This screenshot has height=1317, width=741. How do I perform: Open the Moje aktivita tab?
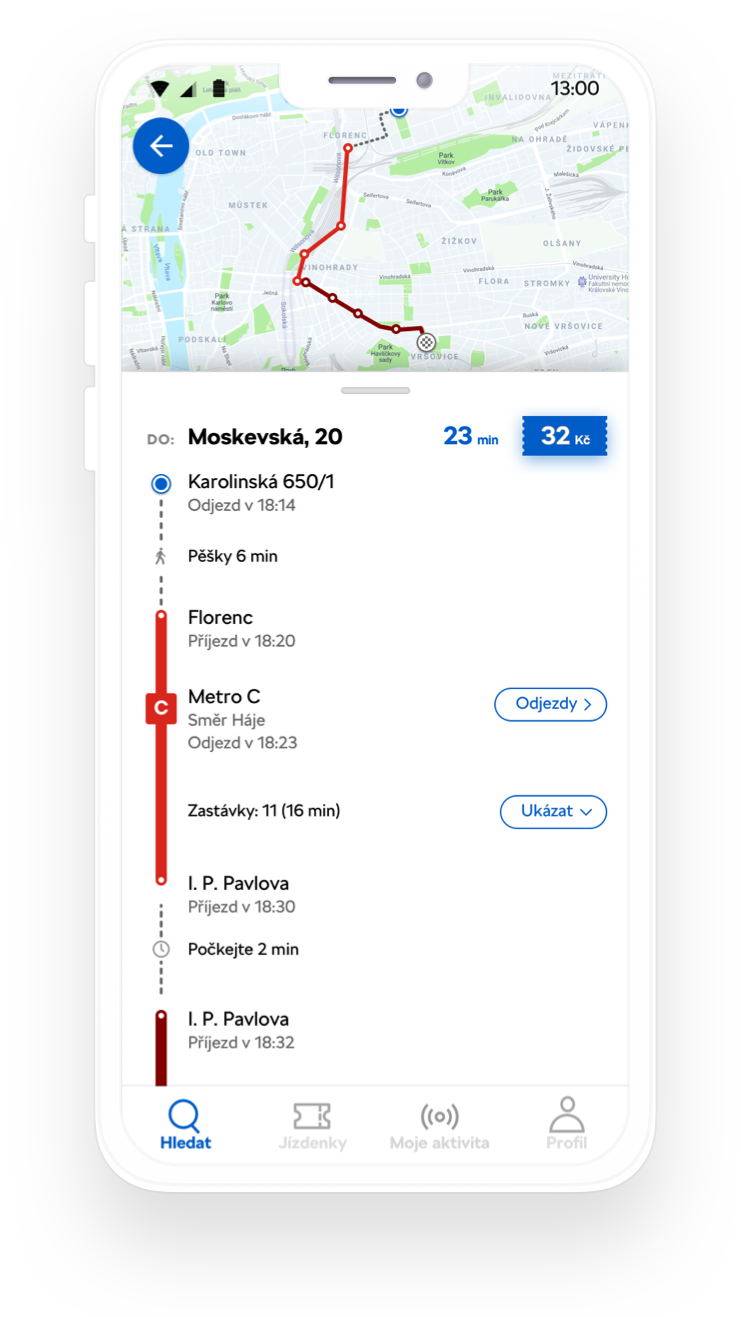point(439,1124)
